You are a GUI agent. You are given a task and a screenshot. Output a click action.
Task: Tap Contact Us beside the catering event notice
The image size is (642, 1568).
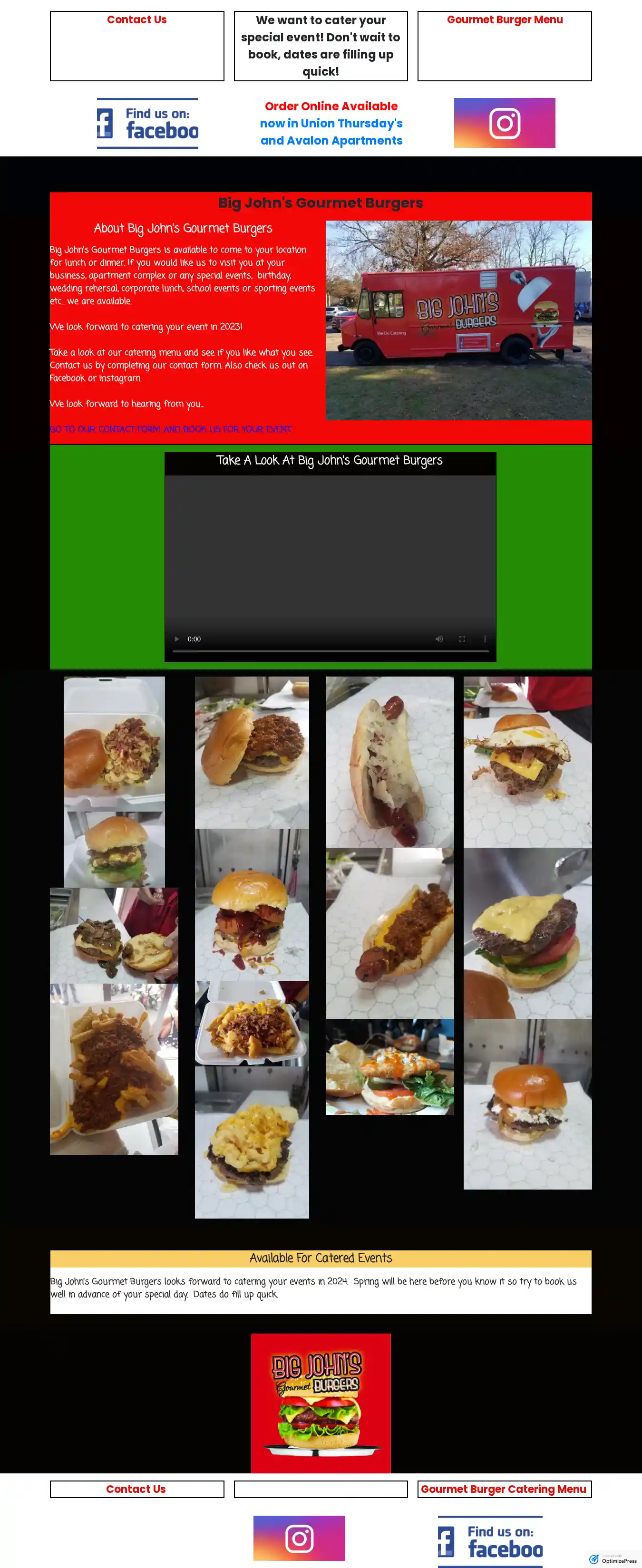136,20
